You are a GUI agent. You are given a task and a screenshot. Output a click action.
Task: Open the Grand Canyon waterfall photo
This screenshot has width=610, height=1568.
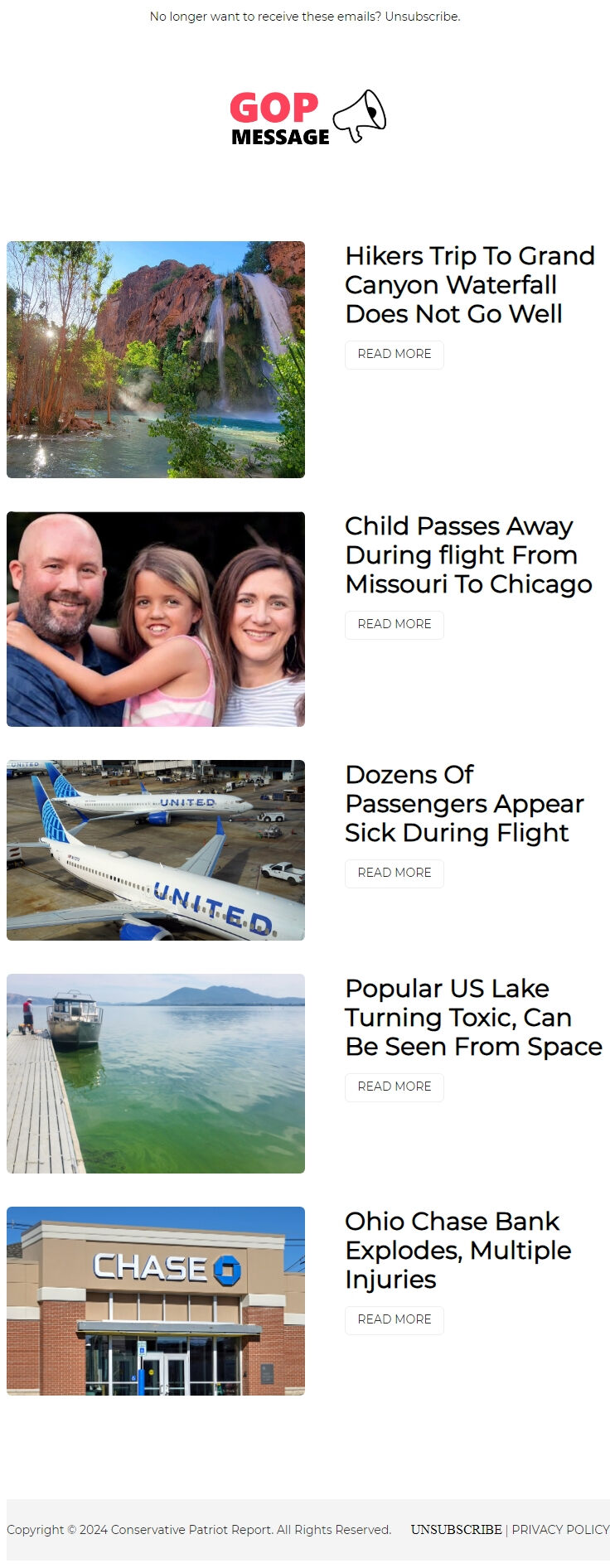tap(156, 360)
